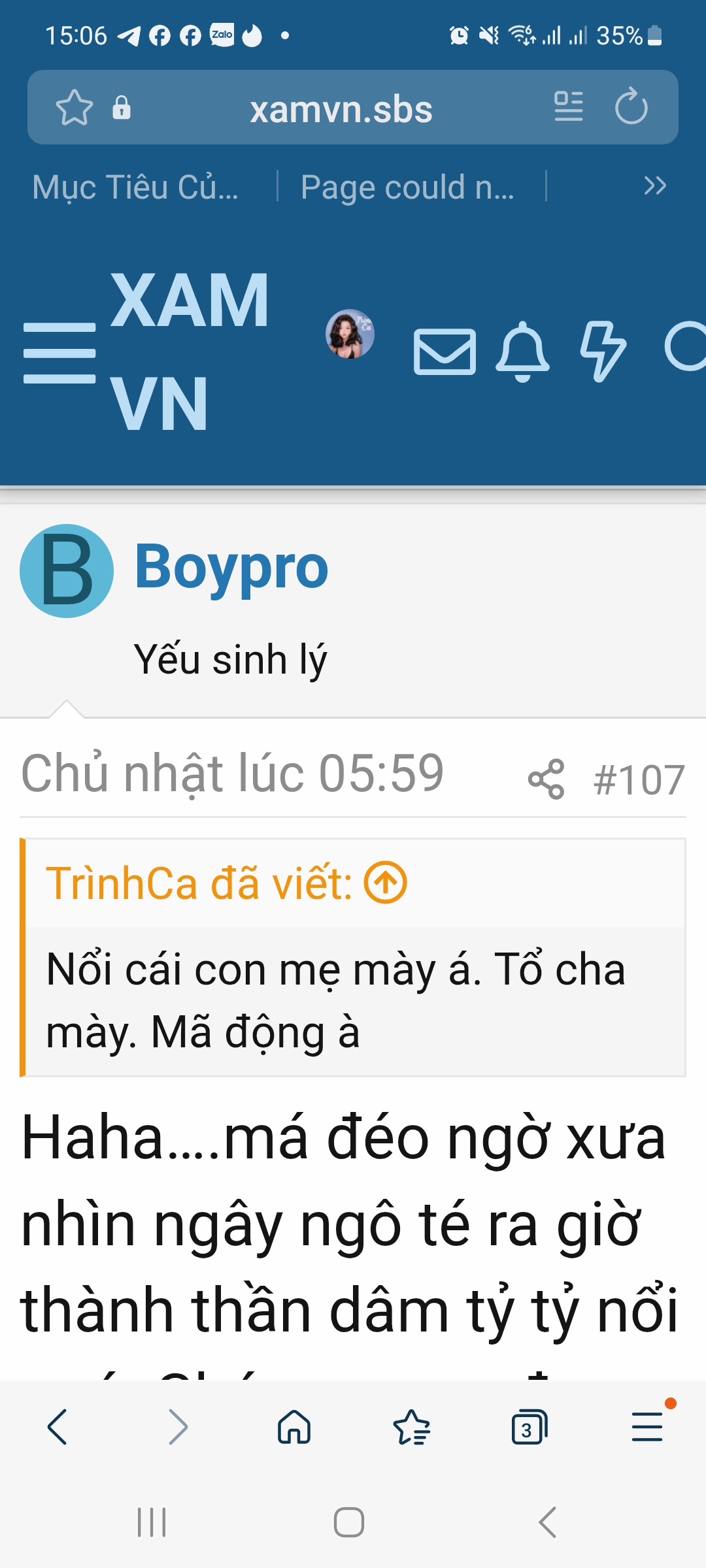Open the private messages envelope
The image size is (706, 1568).
tap(445, 352)
